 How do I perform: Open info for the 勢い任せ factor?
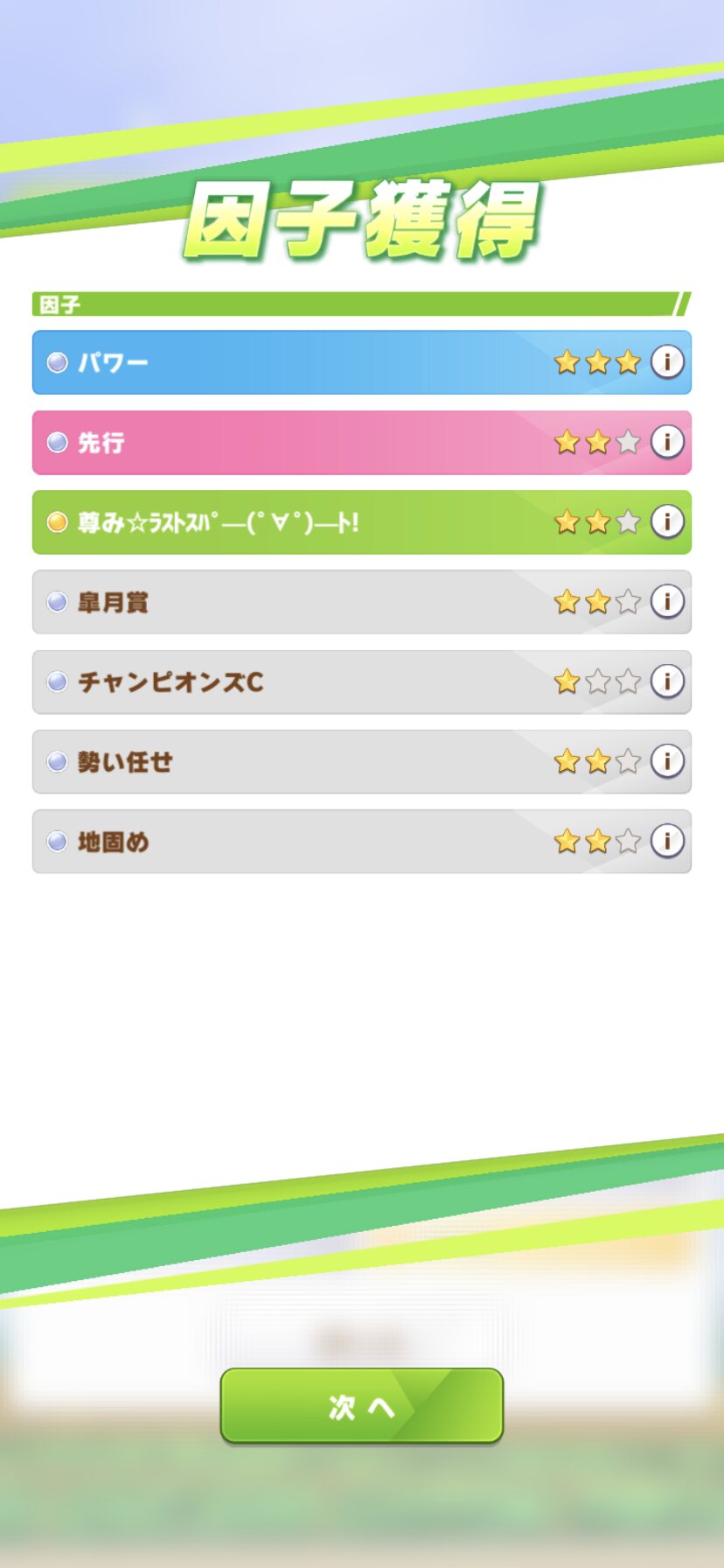tap(667, 760)
